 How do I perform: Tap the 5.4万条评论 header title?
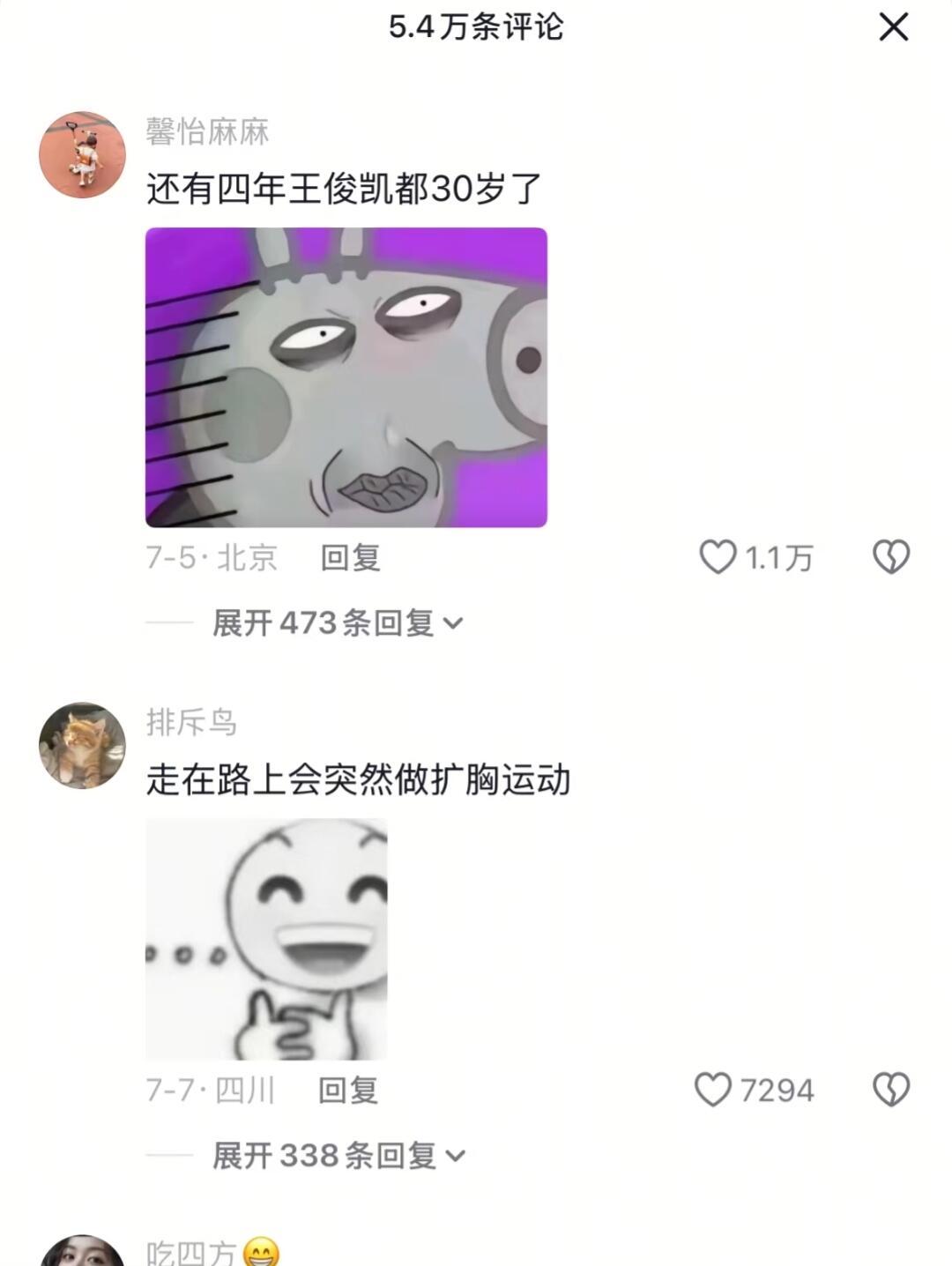(x=476, y=26)
